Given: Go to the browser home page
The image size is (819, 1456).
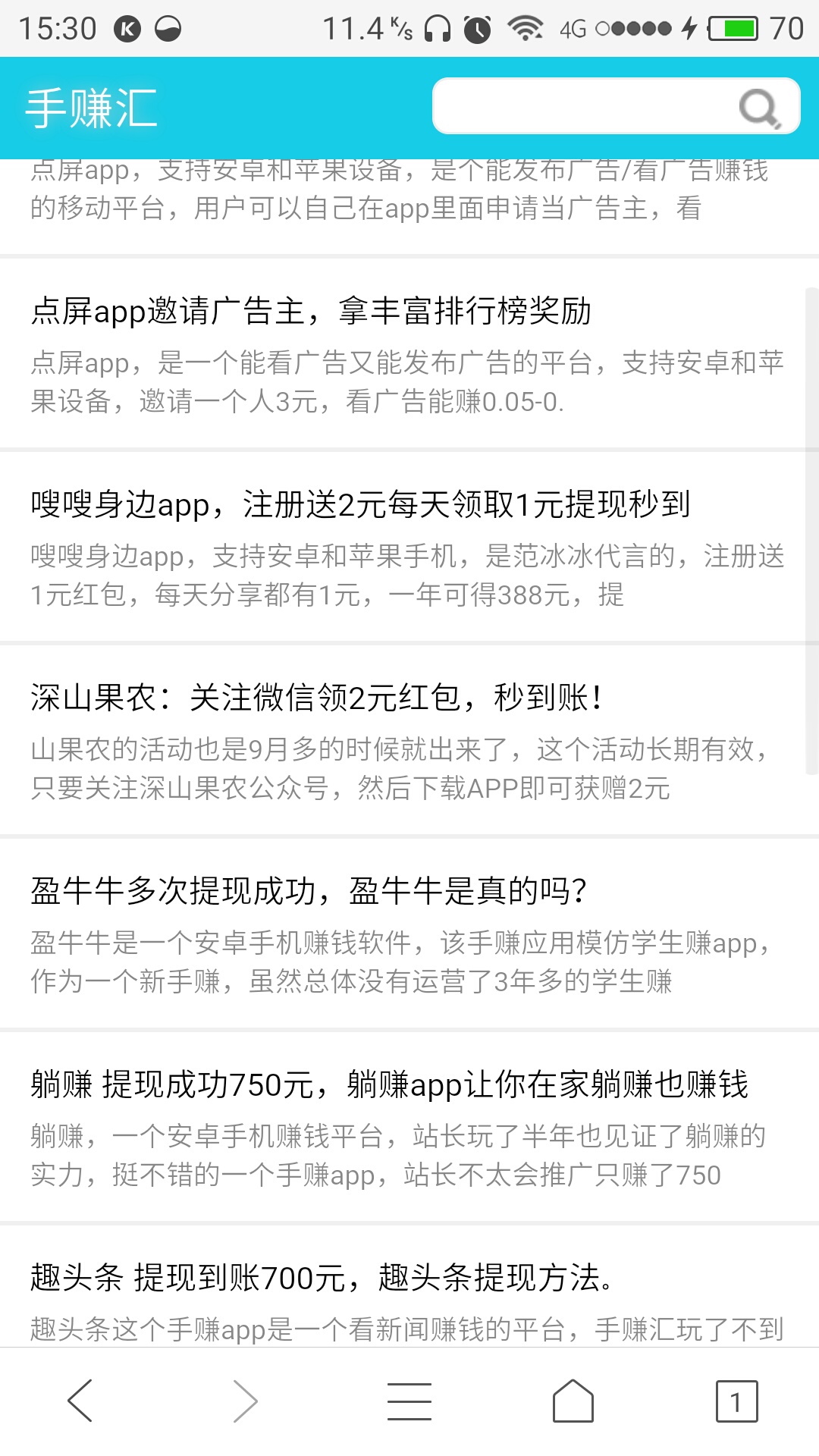Looking at the screenshot, I should (573, 1401).
